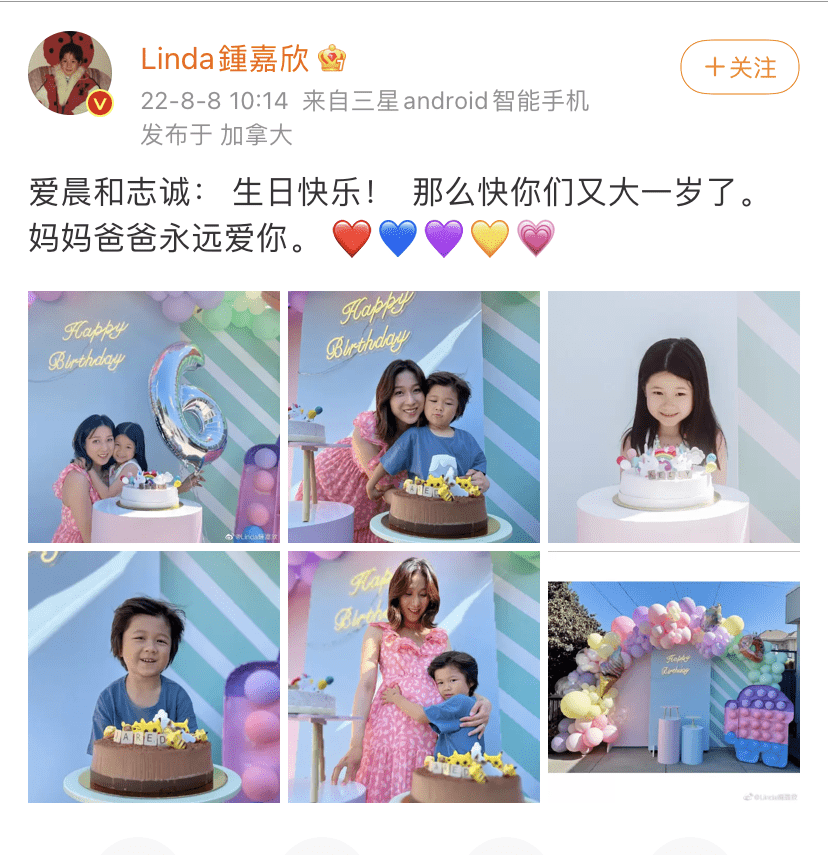Screen dimensions: 828x855
Task: Open the balloon arch decoration photo
Action: point(674,677)
